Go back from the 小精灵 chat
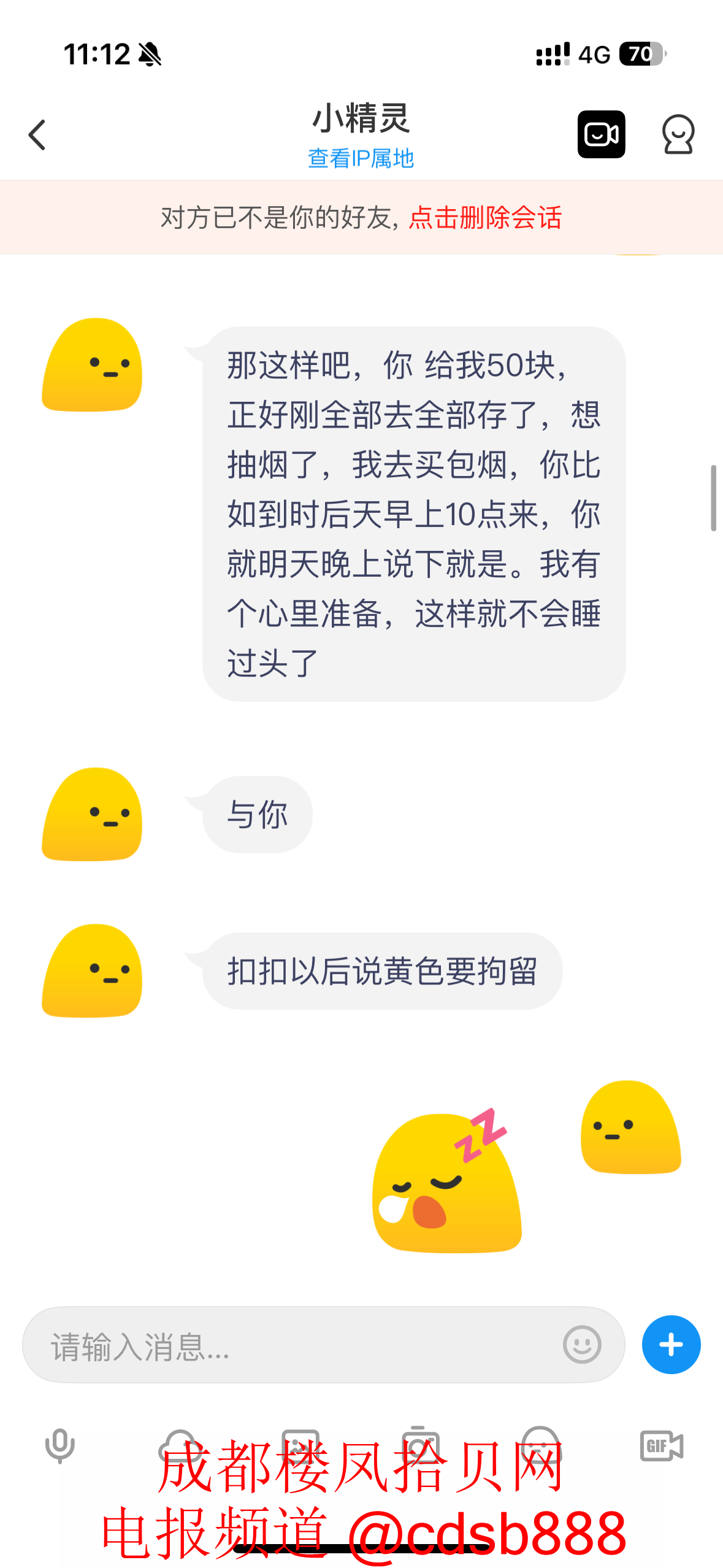Viewport: 723px width, 1568px height. pos(37,135)
